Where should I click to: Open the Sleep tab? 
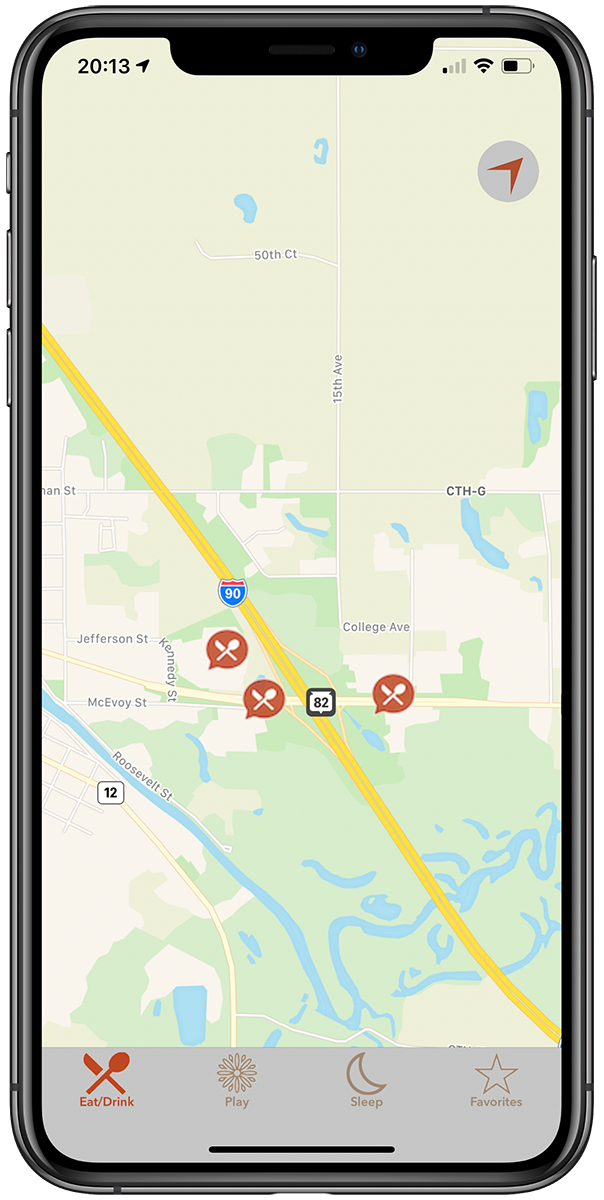click(366, 1080)
